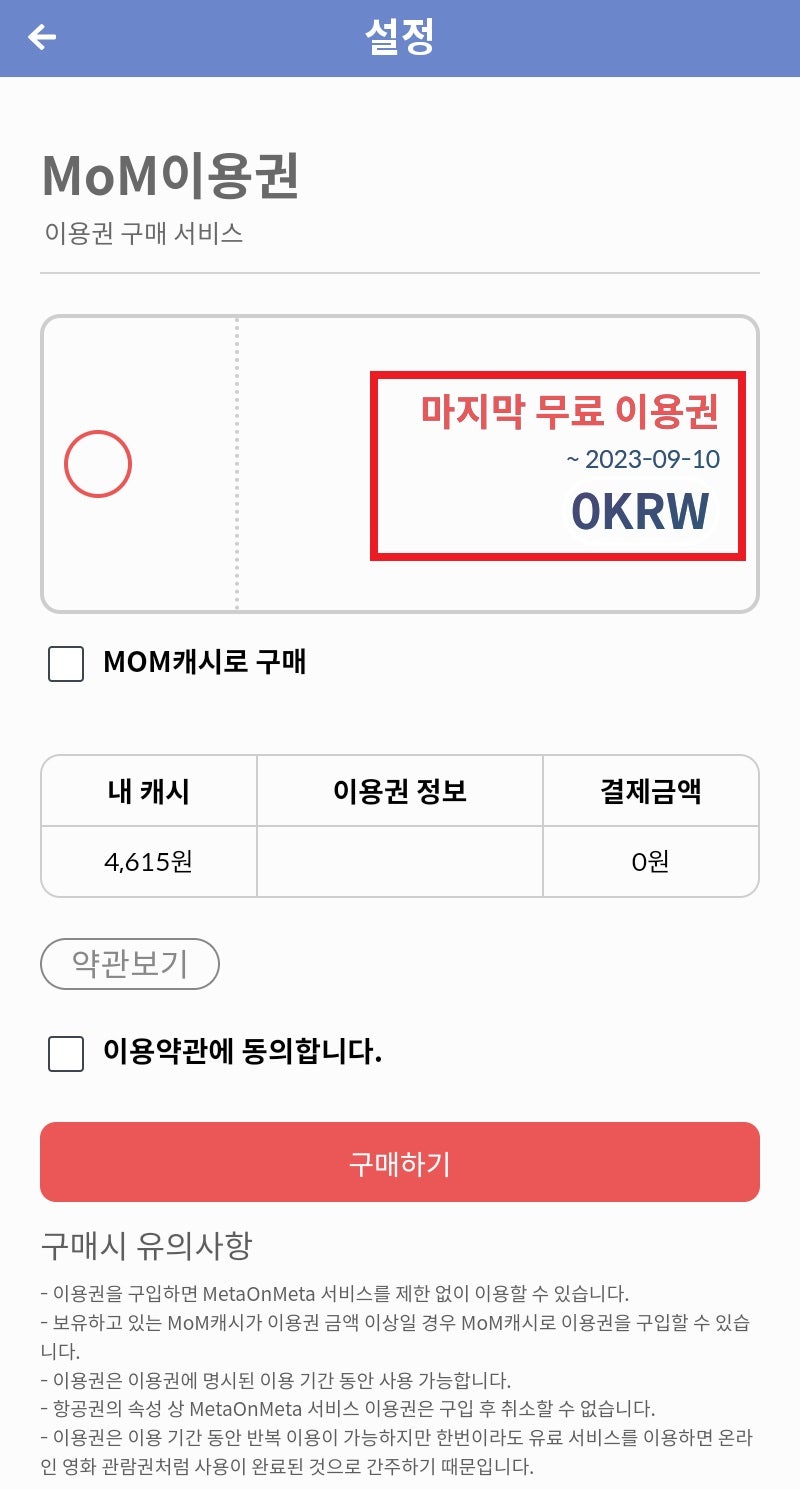800x1489 pixels.
Task: Check the 이용약관에 동의합니다 checkbox
Action: point(66,1054)
